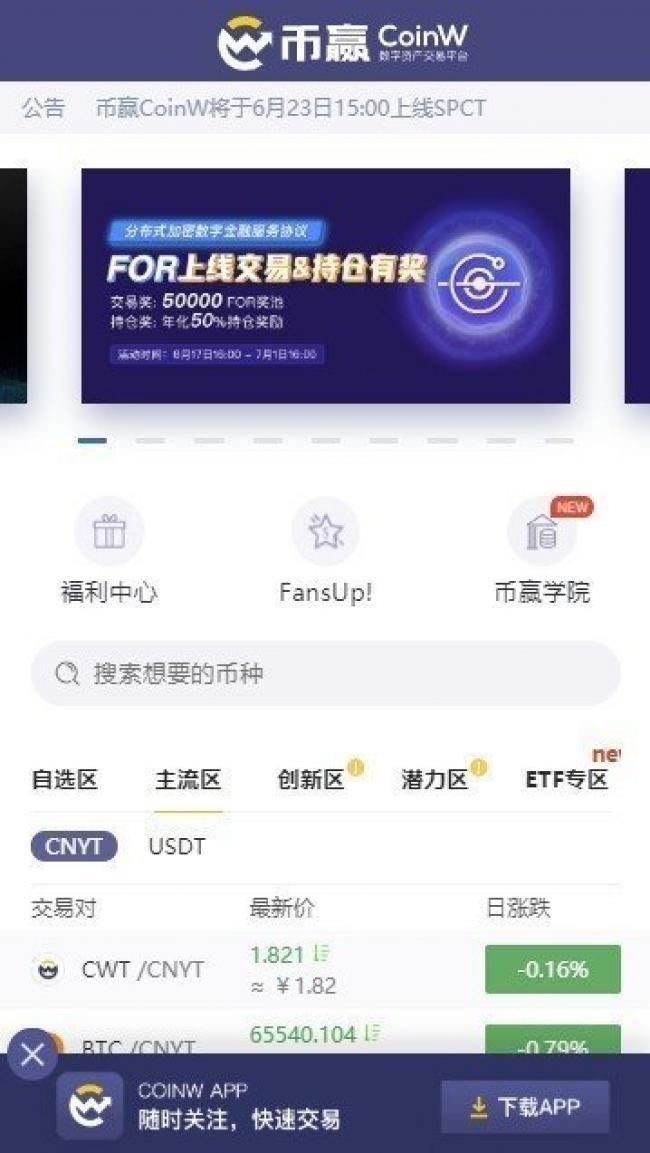The image size is (650, 1153).
Task: Open the SPCT listing announcement
Action: pyautogui.click(x=290, y=108)
